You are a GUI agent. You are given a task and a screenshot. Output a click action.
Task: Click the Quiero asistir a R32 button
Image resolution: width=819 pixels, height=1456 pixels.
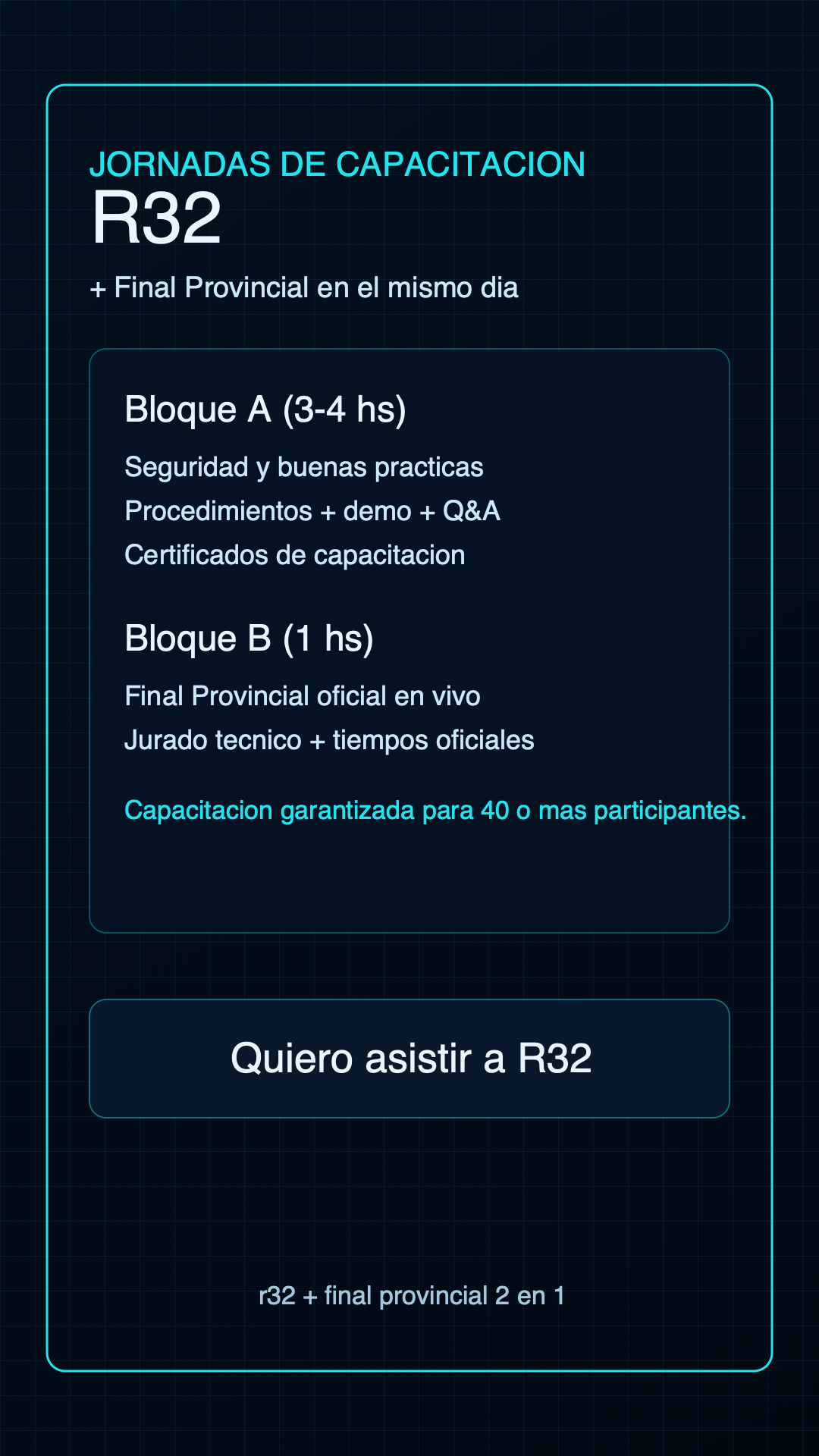(x=409, y=1060)
